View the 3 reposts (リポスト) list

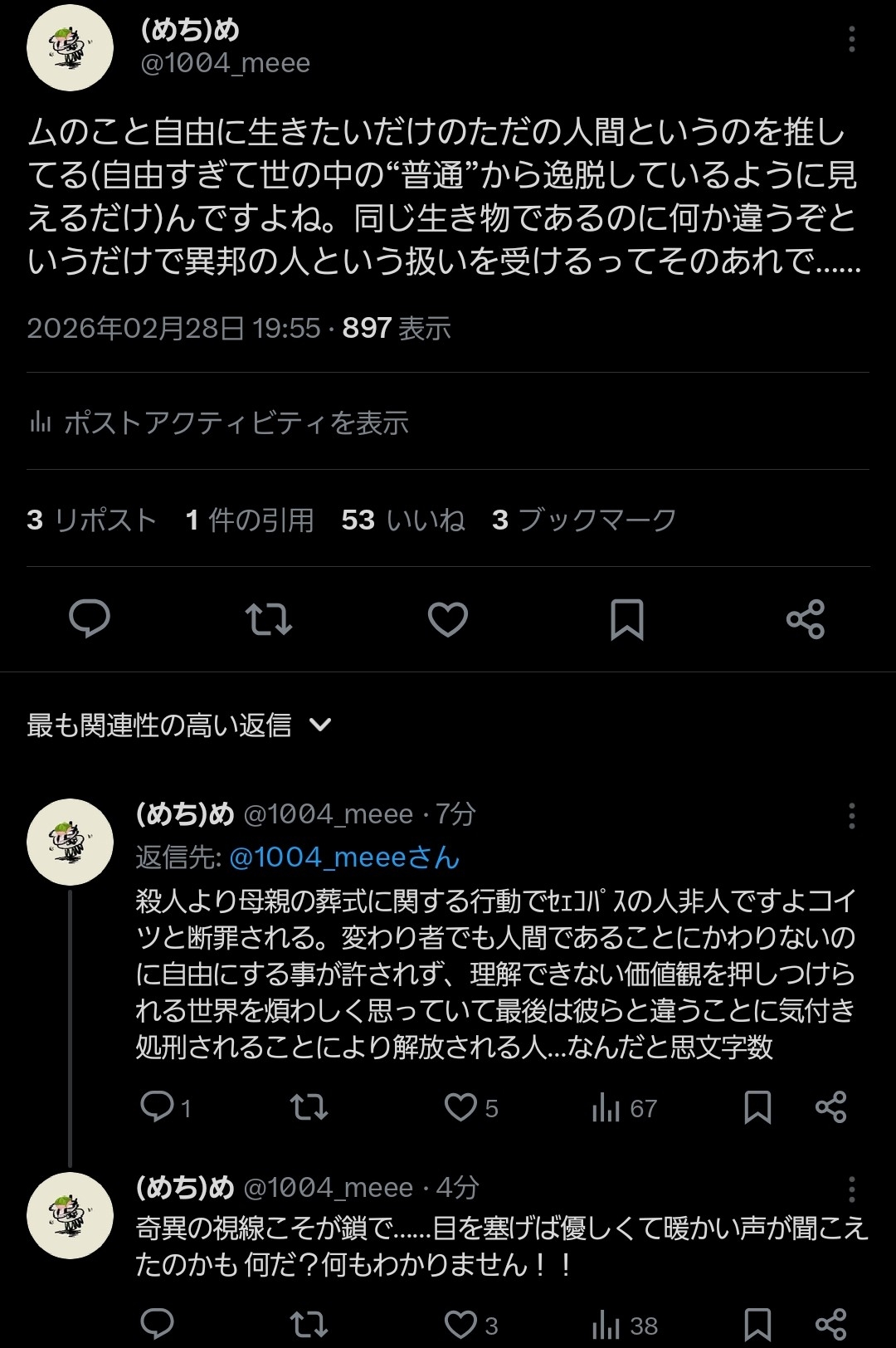92,520
